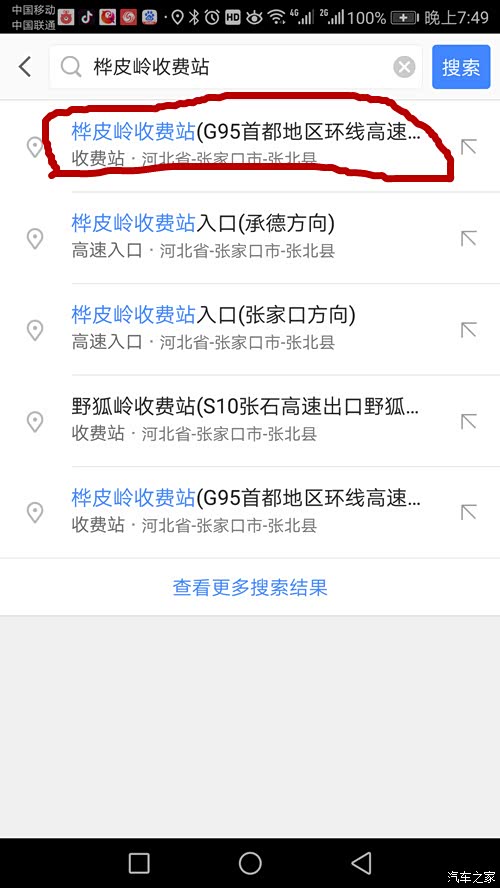Fill the search box using 承德方向 arrow icon
The image size is (500, 888).
pos(468,238)
